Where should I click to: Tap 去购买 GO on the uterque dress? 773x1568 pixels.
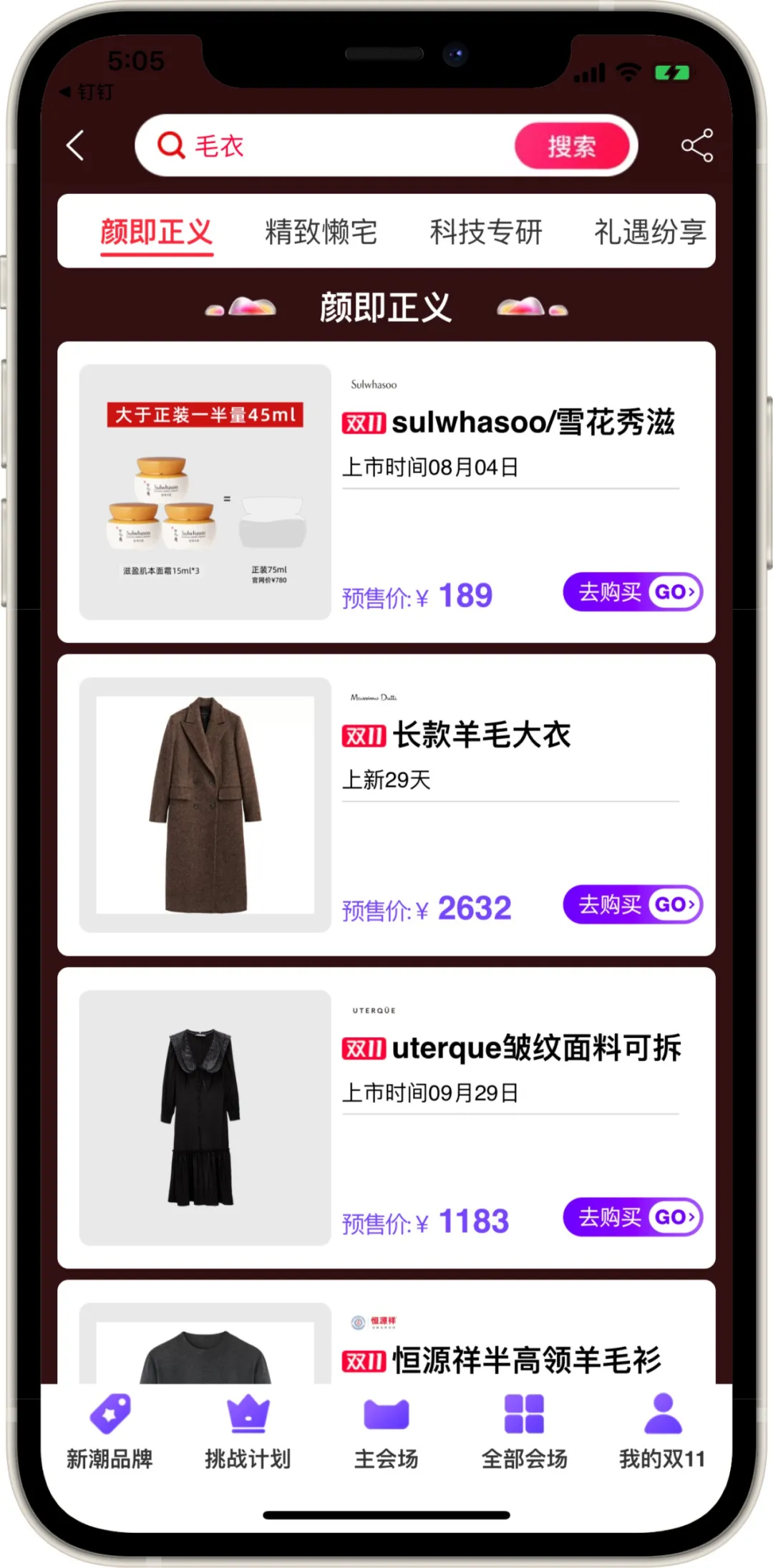633,1217
